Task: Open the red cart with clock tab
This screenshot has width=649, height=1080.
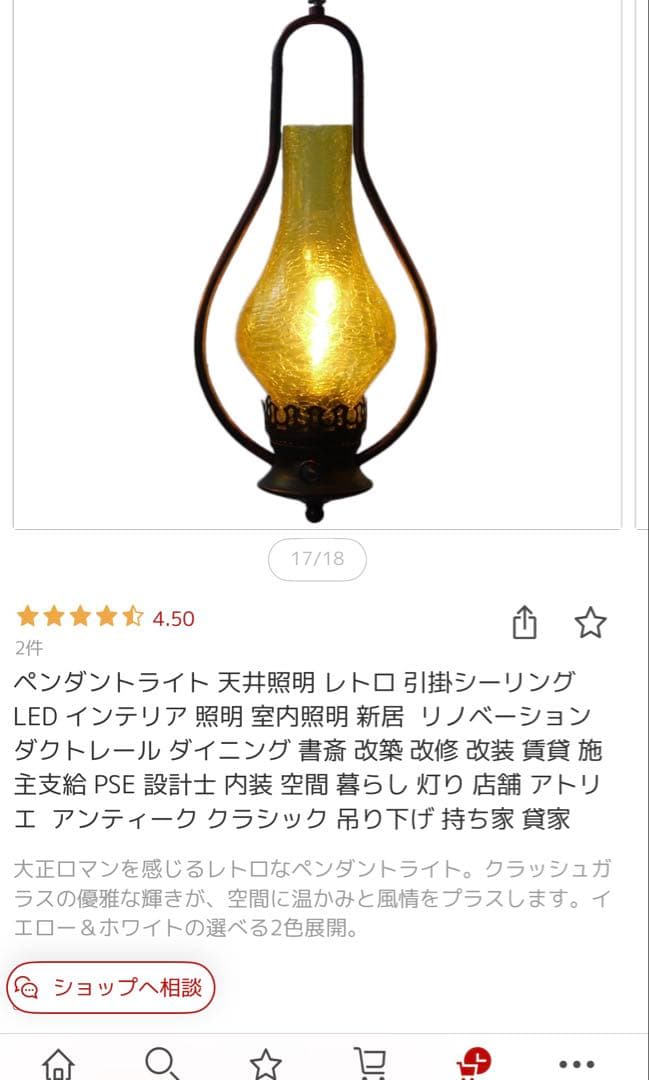Action: pyautogui.click(x=473, y=1063)
